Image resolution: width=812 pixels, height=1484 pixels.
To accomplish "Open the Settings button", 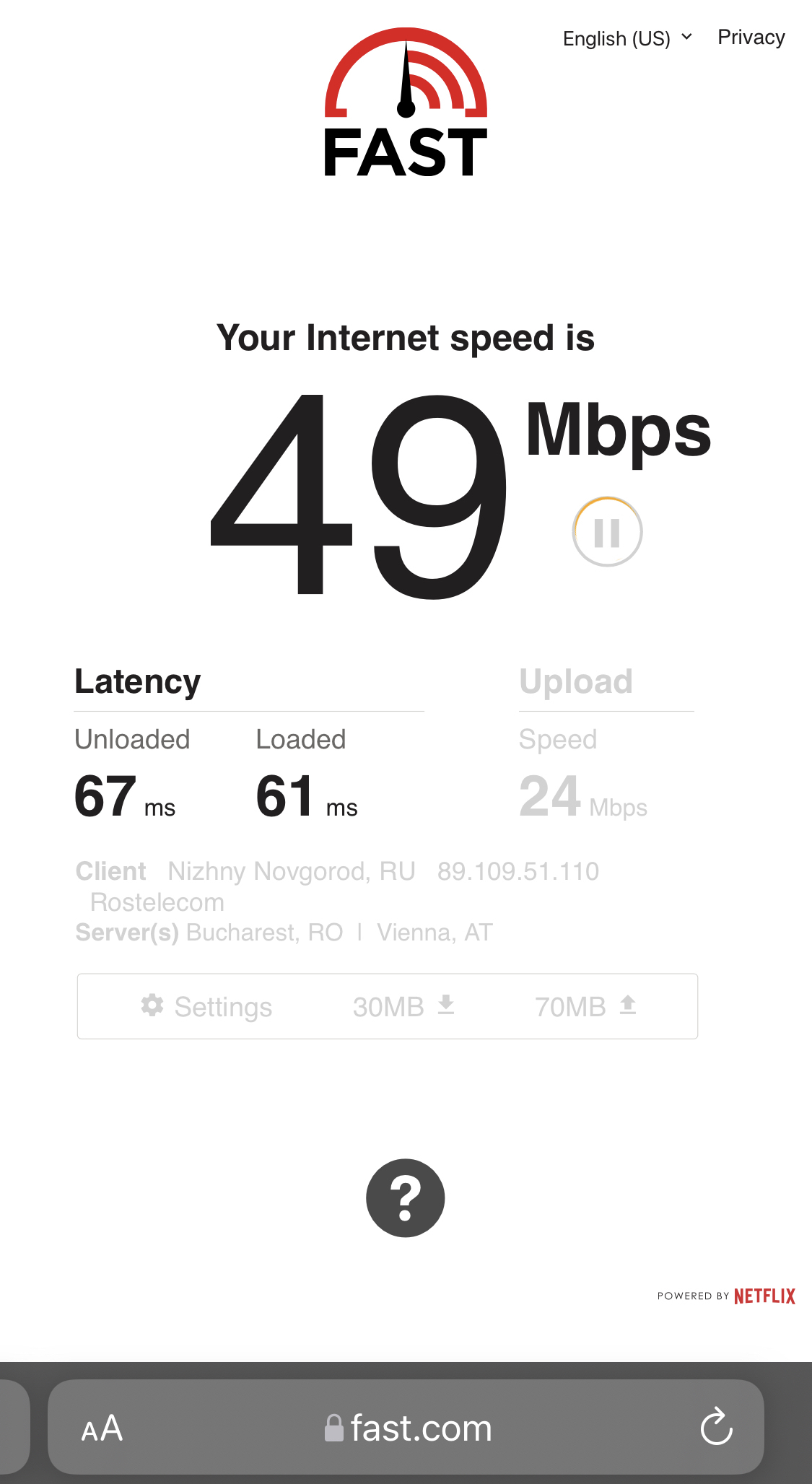I will click(x=207, y=1006).
